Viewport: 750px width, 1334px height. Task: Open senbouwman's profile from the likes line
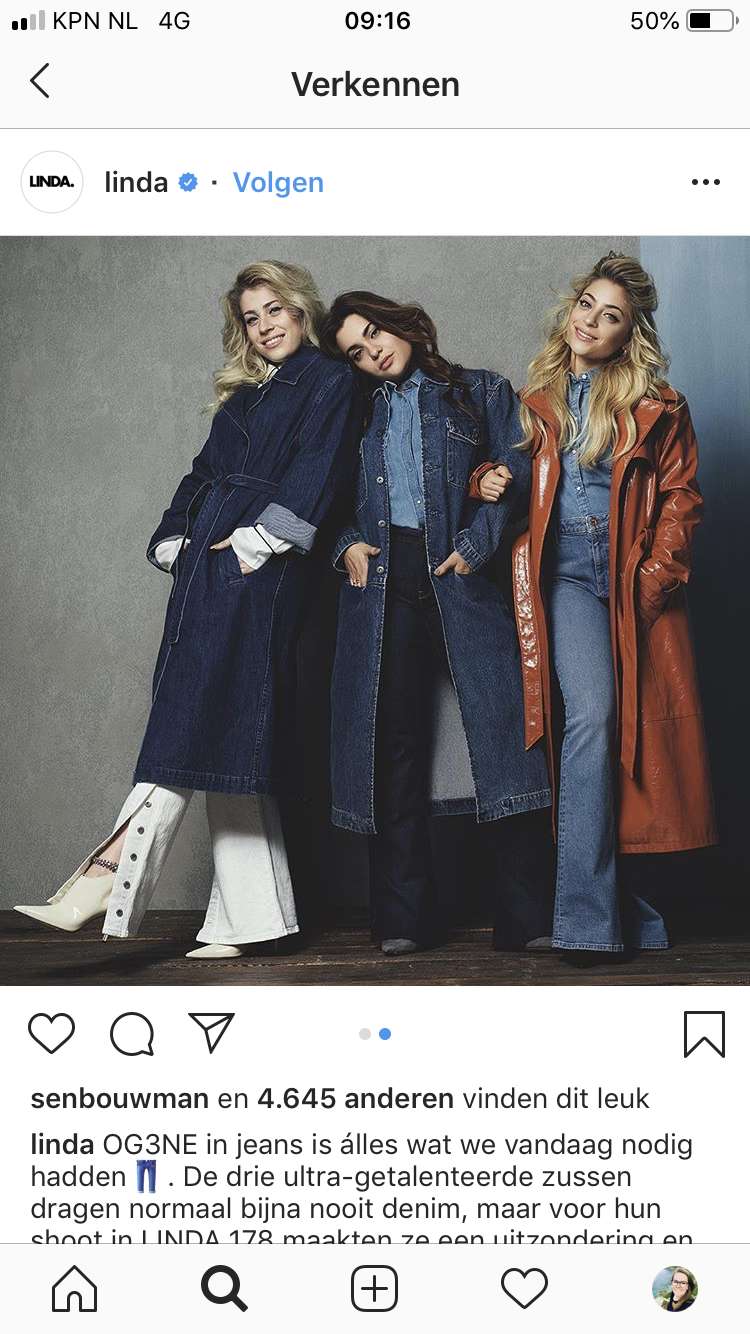(120, 1099)
